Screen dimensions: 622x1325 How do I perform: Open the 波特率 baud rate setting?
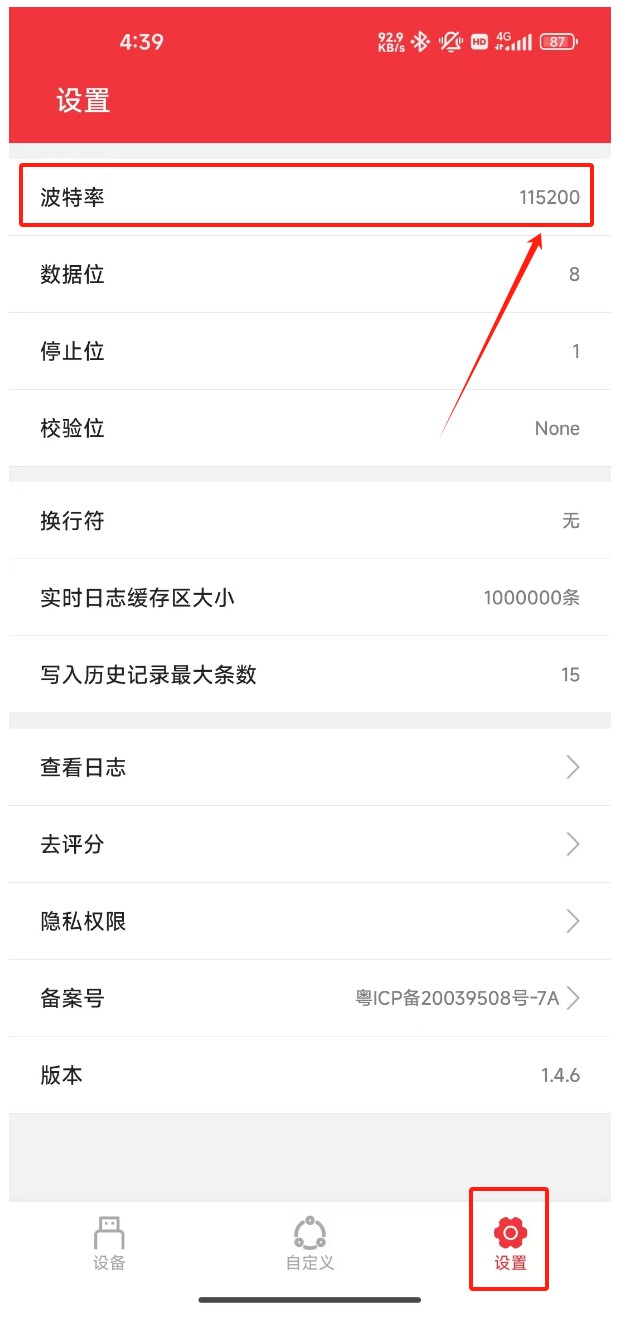point(308,197)
